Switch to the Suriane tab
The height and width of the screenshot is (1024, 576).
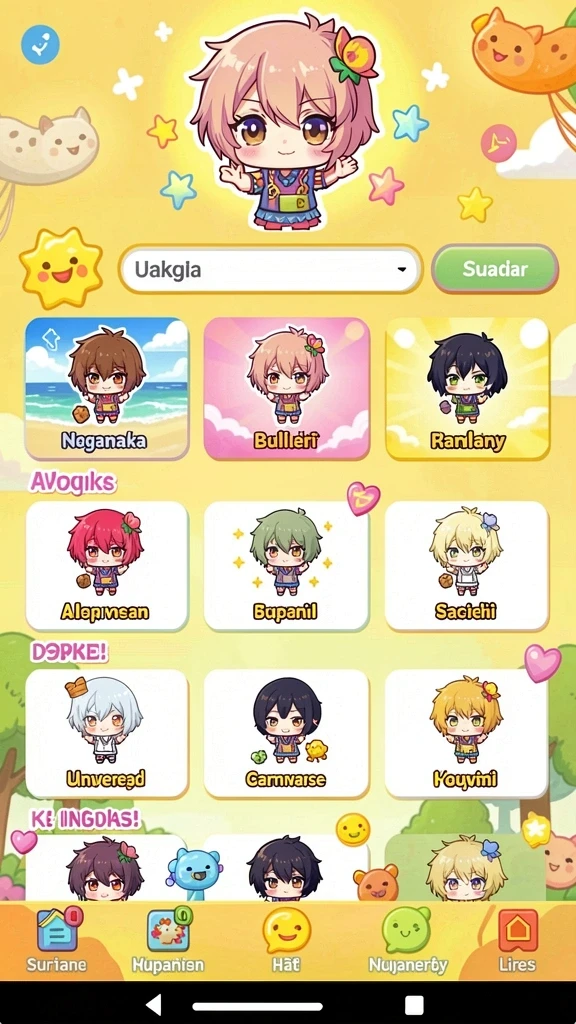(x=57, y=940)
